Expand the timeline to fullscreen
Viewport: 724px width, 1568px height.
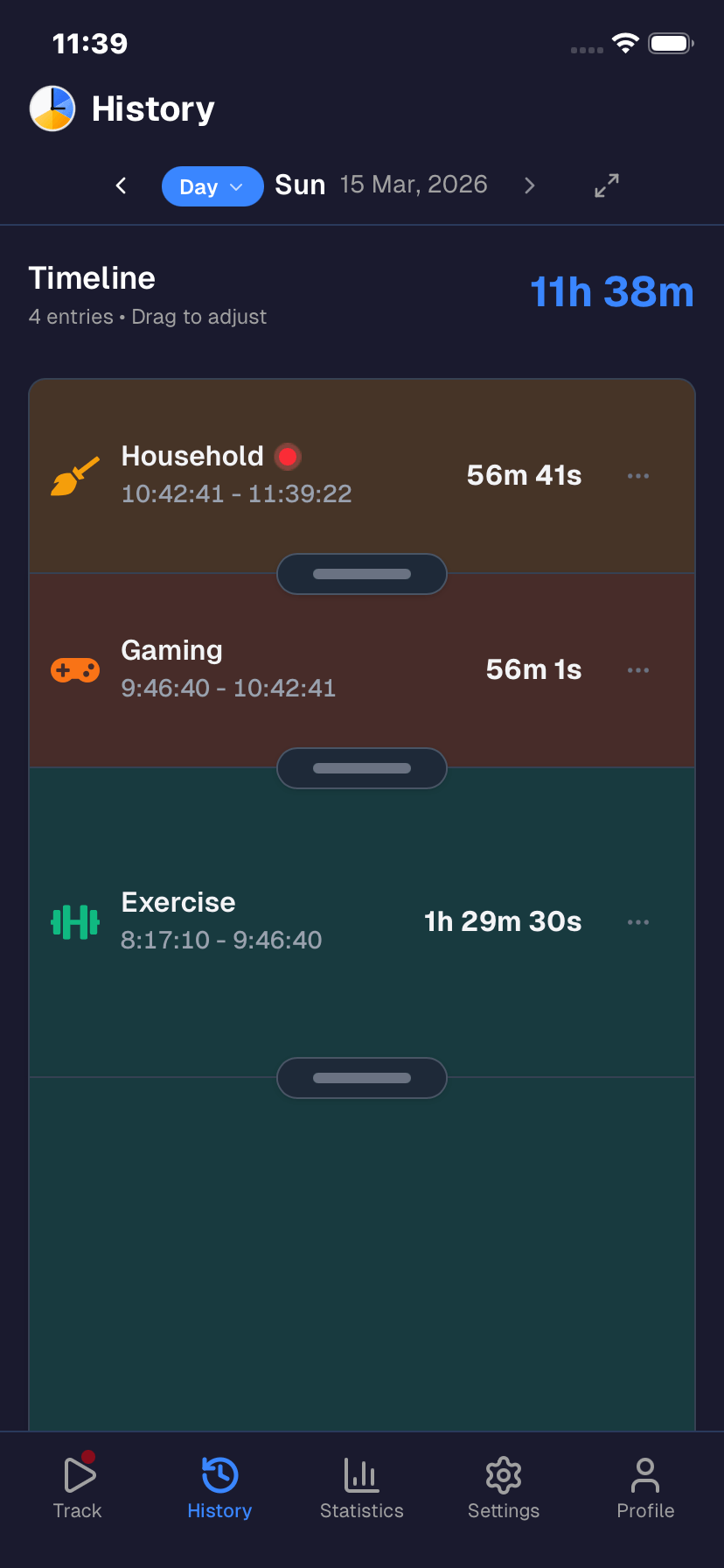tap(607, 185)
